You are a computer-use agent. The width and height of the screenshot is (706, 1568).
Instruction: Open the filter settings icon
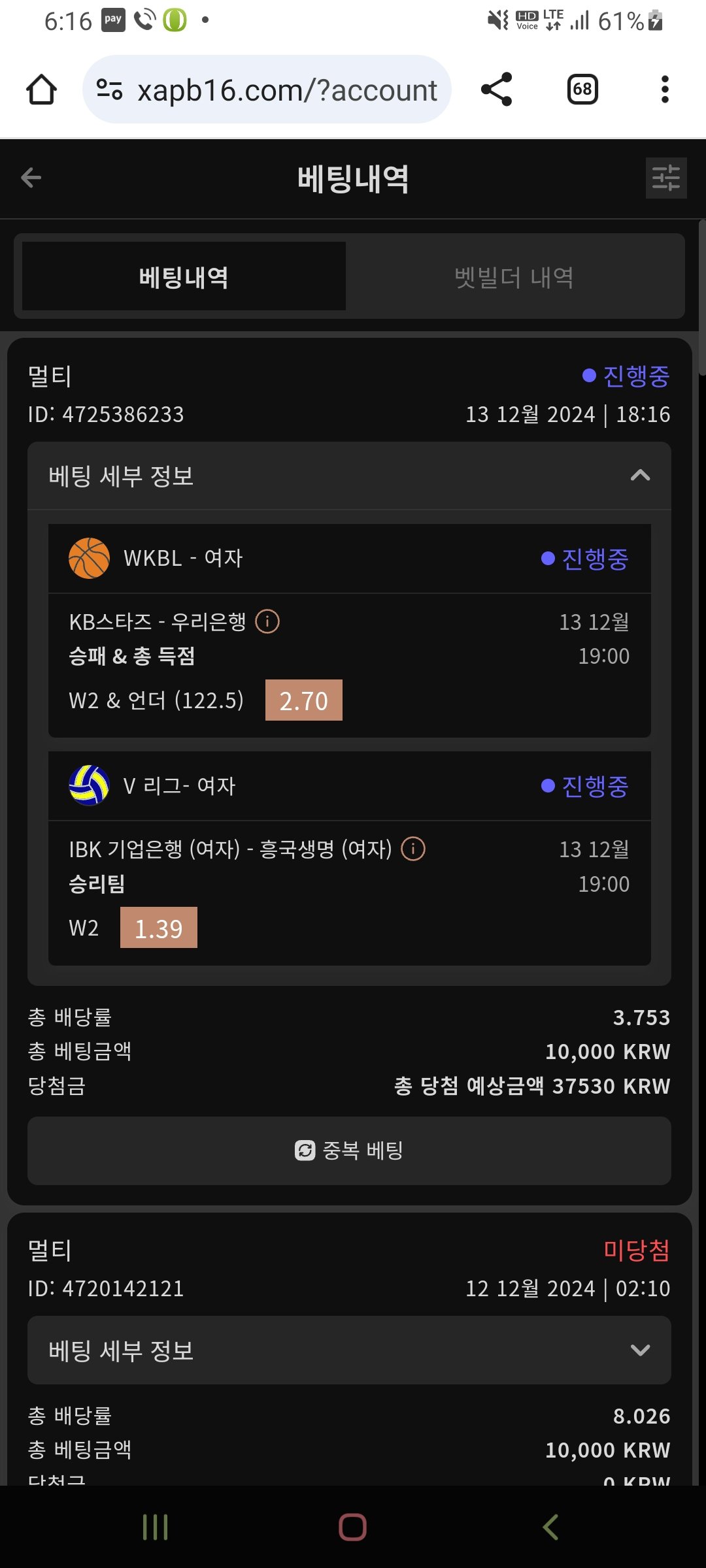pyautogui.click(x=665, y=178)
